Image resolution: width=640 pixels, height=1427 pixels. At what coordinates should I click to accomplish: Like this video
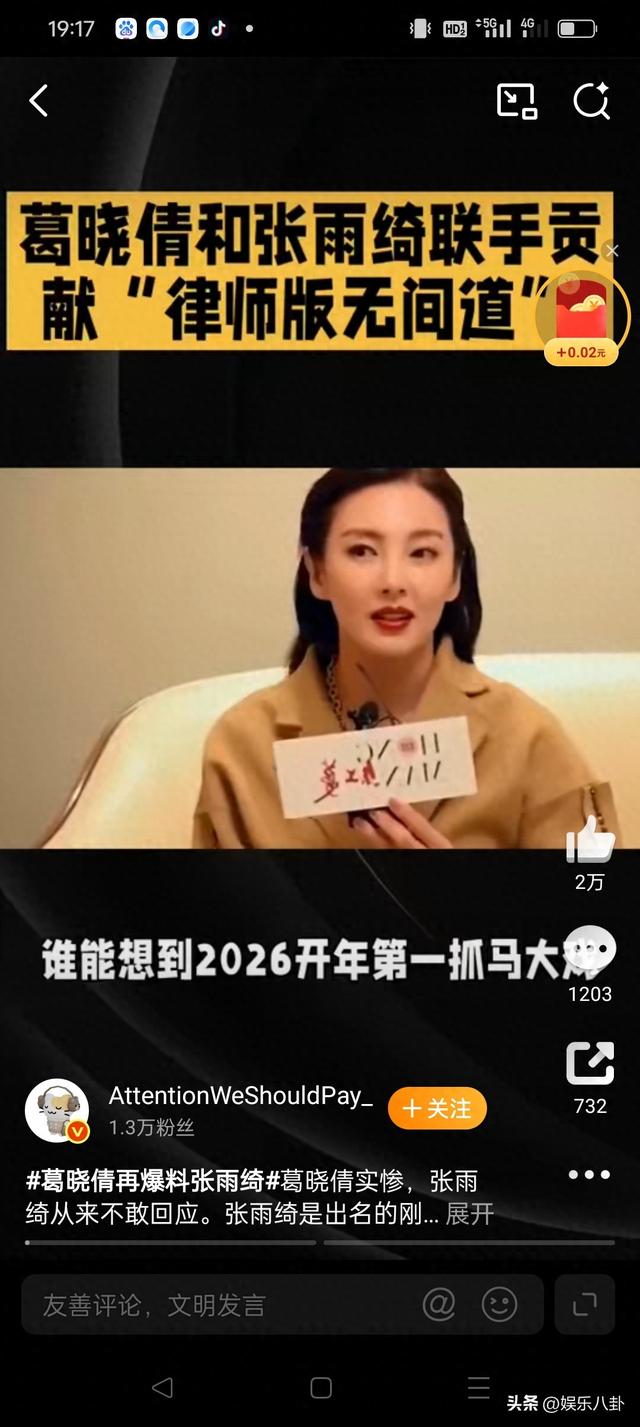(x=590, y=842)
